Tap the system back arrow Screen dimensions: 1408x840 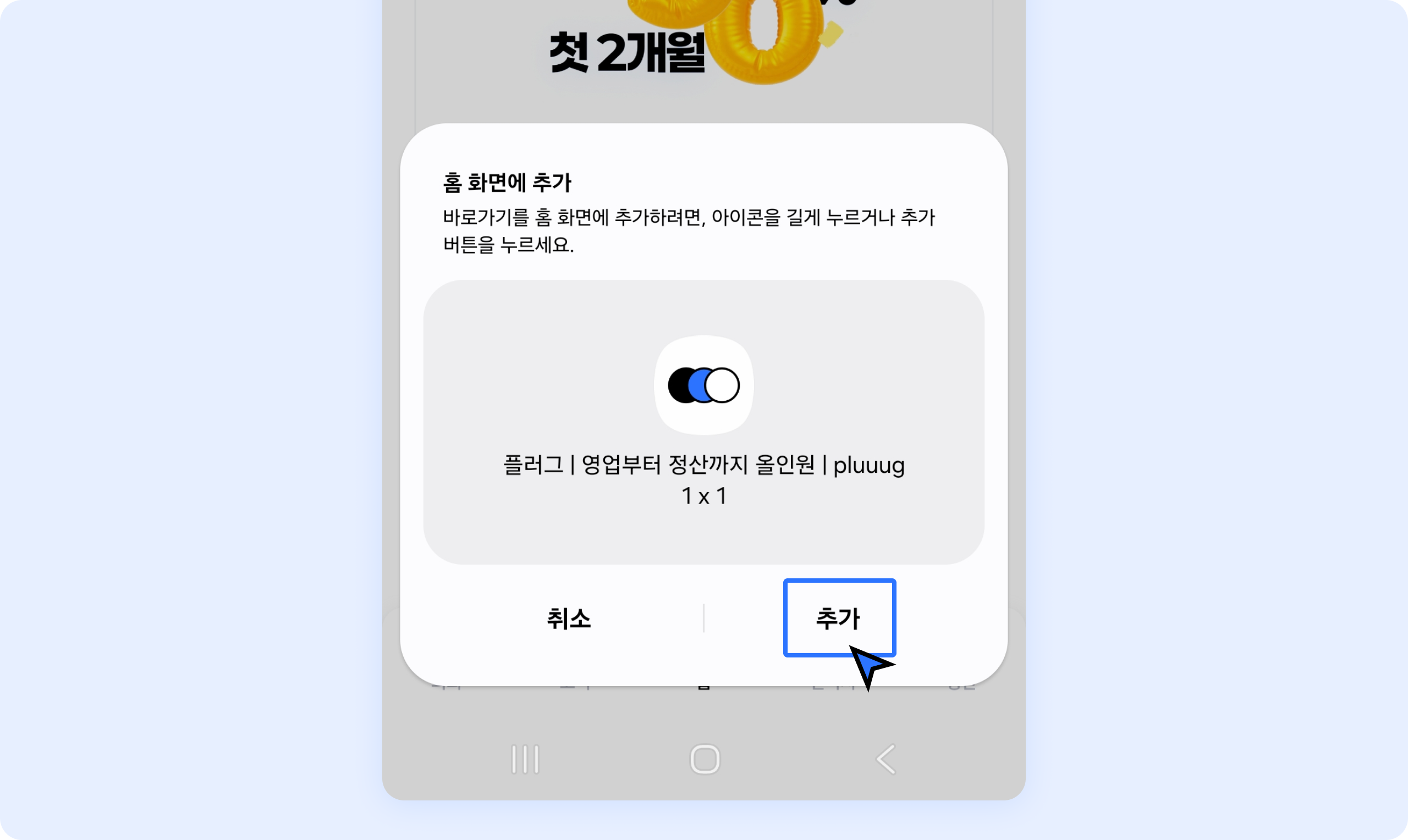(886, 759)
